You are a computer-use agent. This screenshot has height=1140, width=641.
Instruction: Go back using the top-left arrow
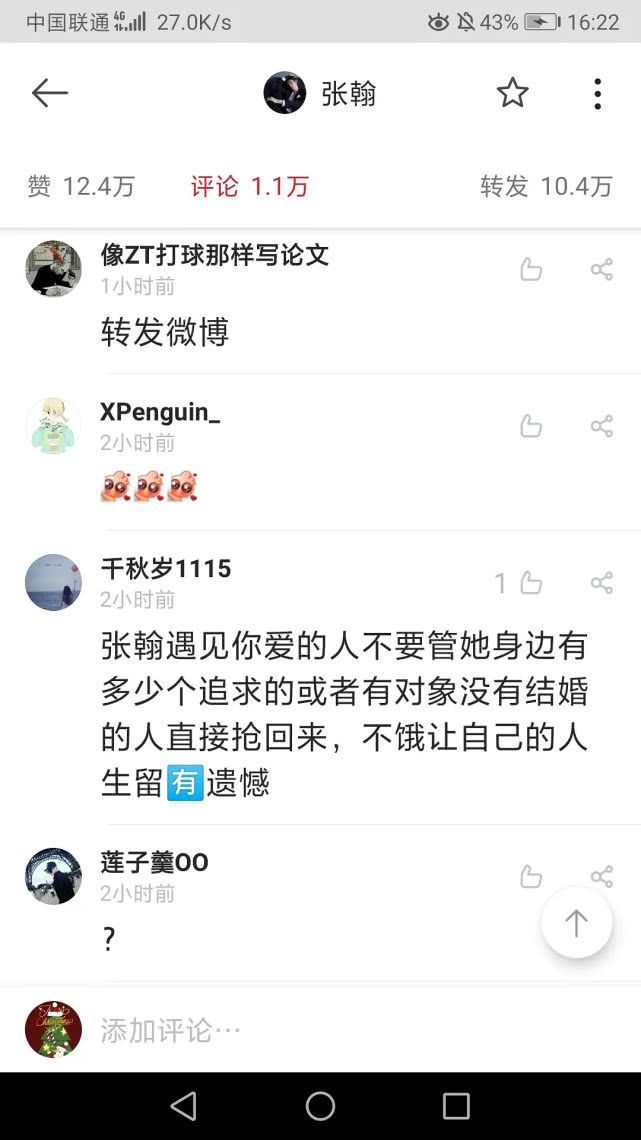(49, 93)
